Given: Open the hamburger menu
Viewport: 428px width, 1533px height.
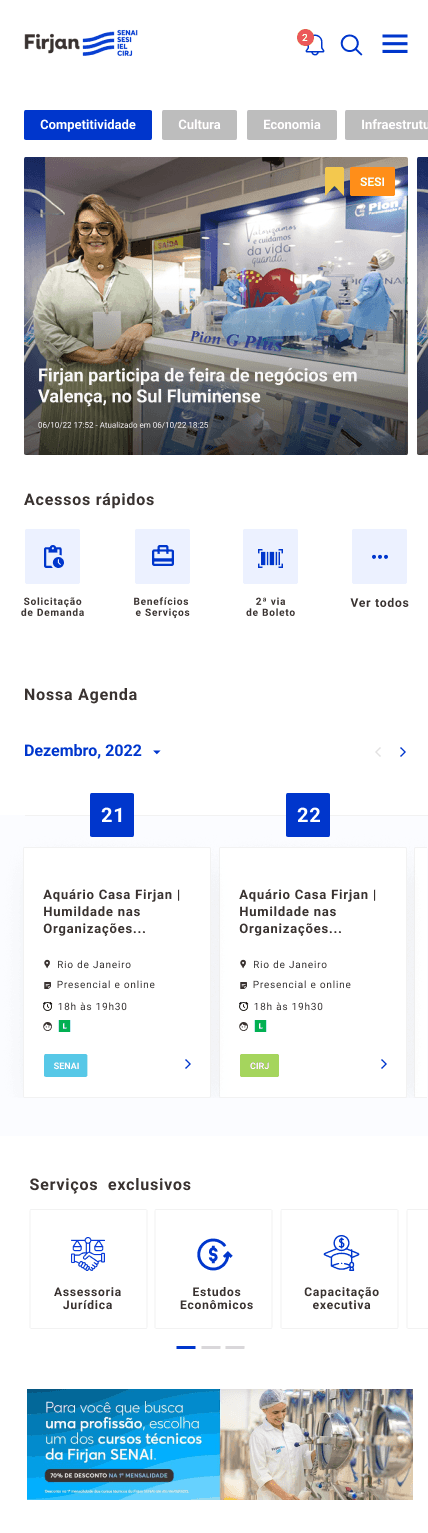Looking at the screenshot, I should 395,44.
